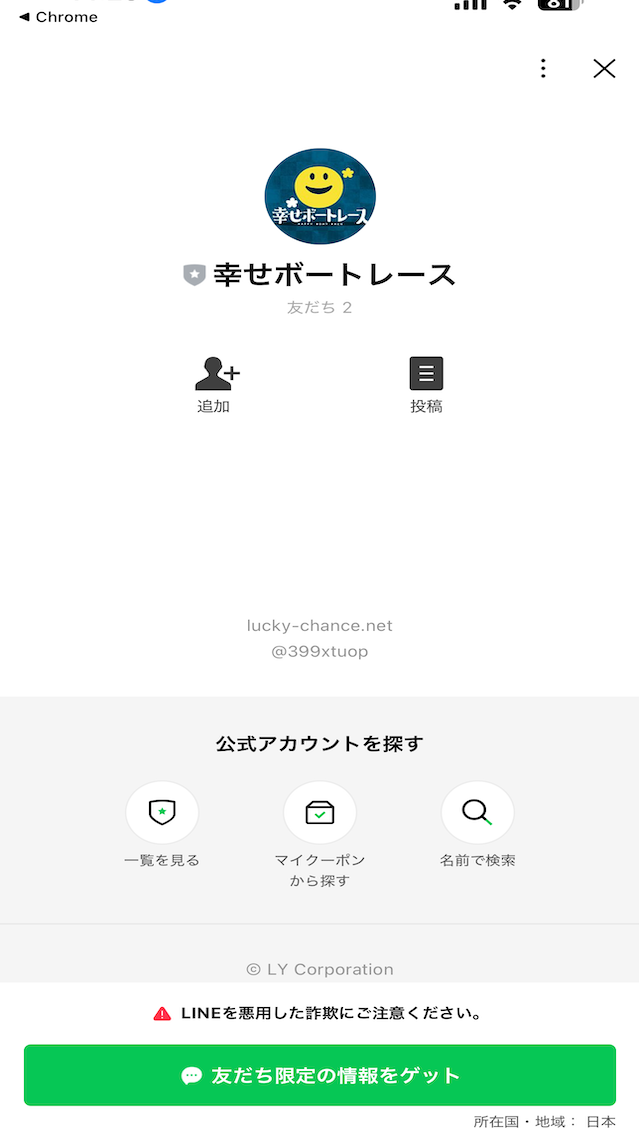Viewport: 639px width, 1128px height.
Task: Select マイクーポンから探す option
Action: click(320, 834)
